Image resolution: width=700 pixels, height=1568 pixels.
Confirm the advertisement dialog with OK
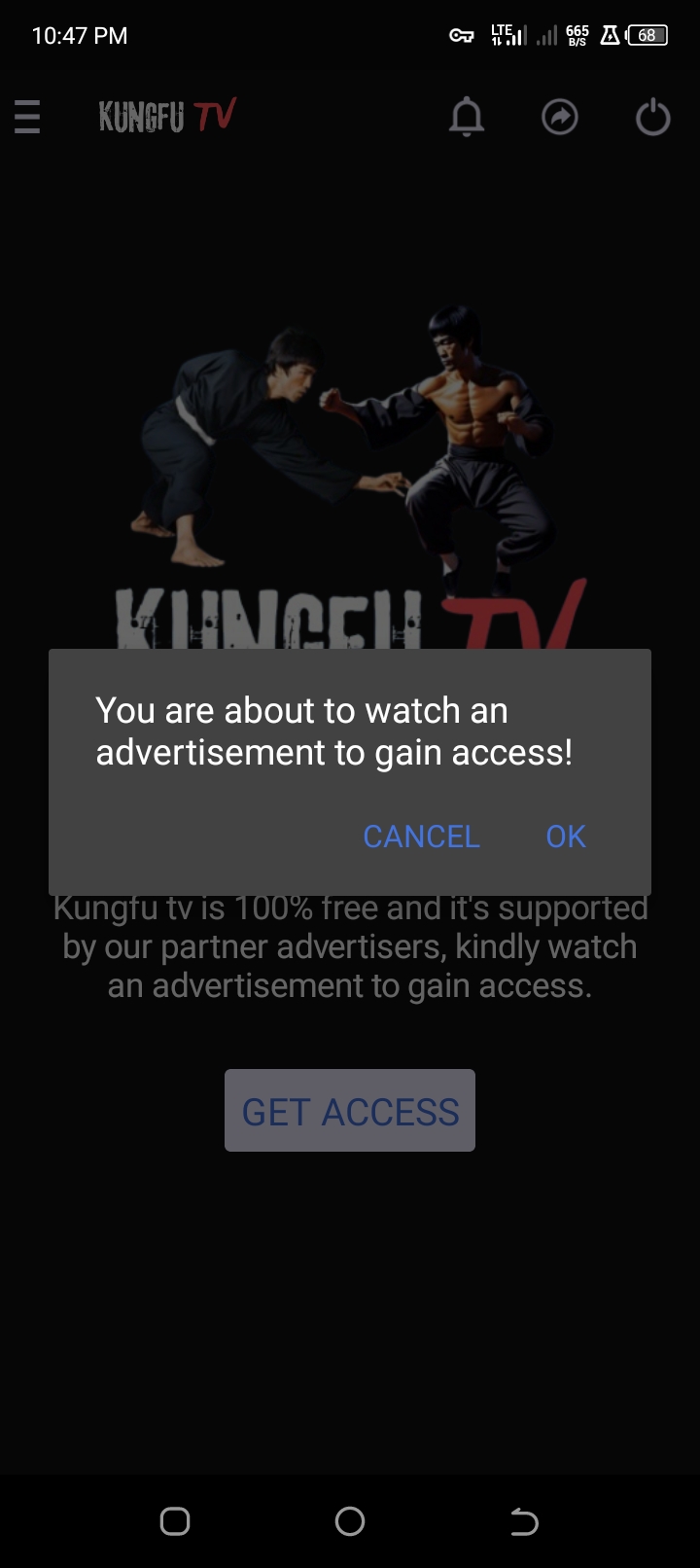[x=566, y=837]
